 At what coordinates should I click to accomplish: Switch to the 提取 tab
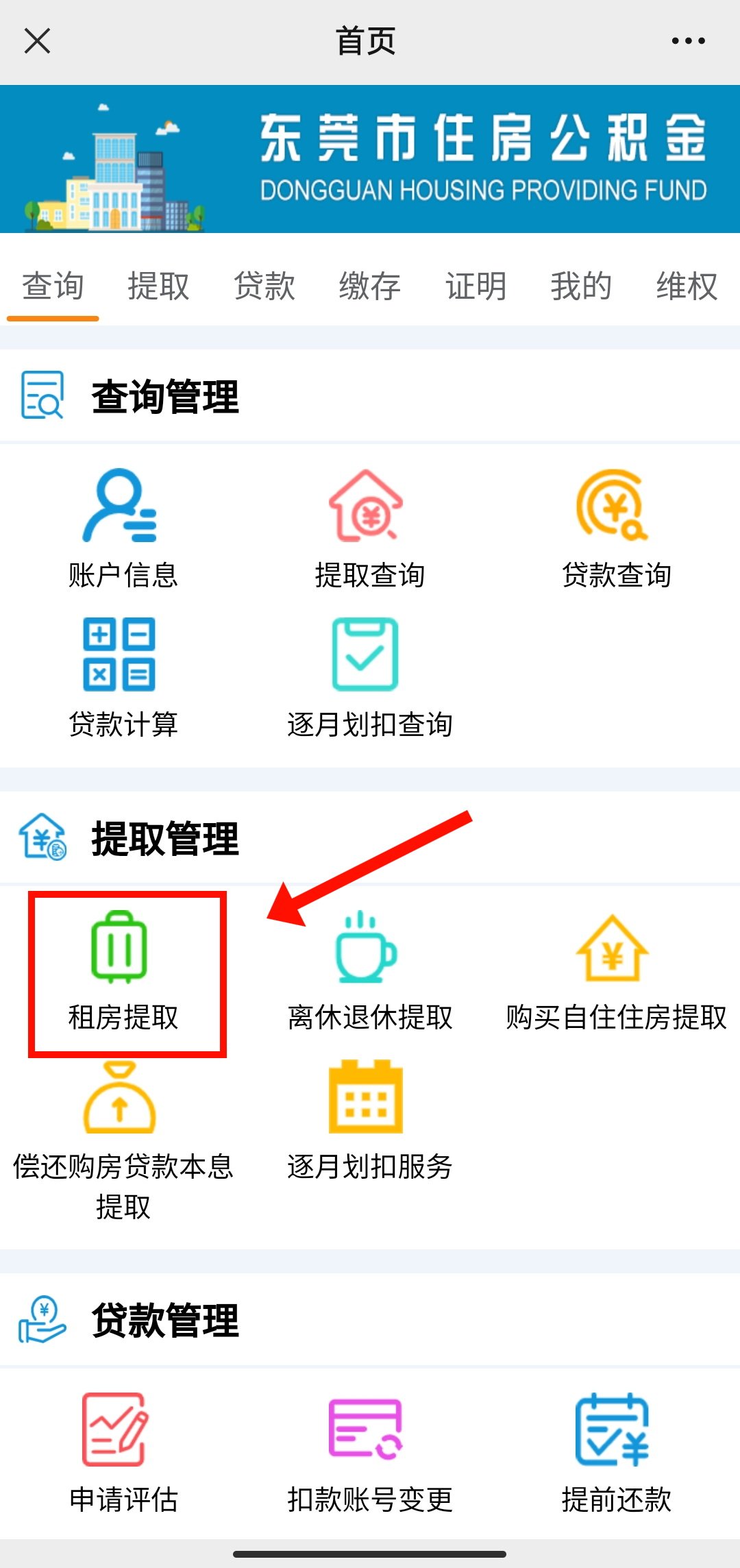click(x=158, y=286)
